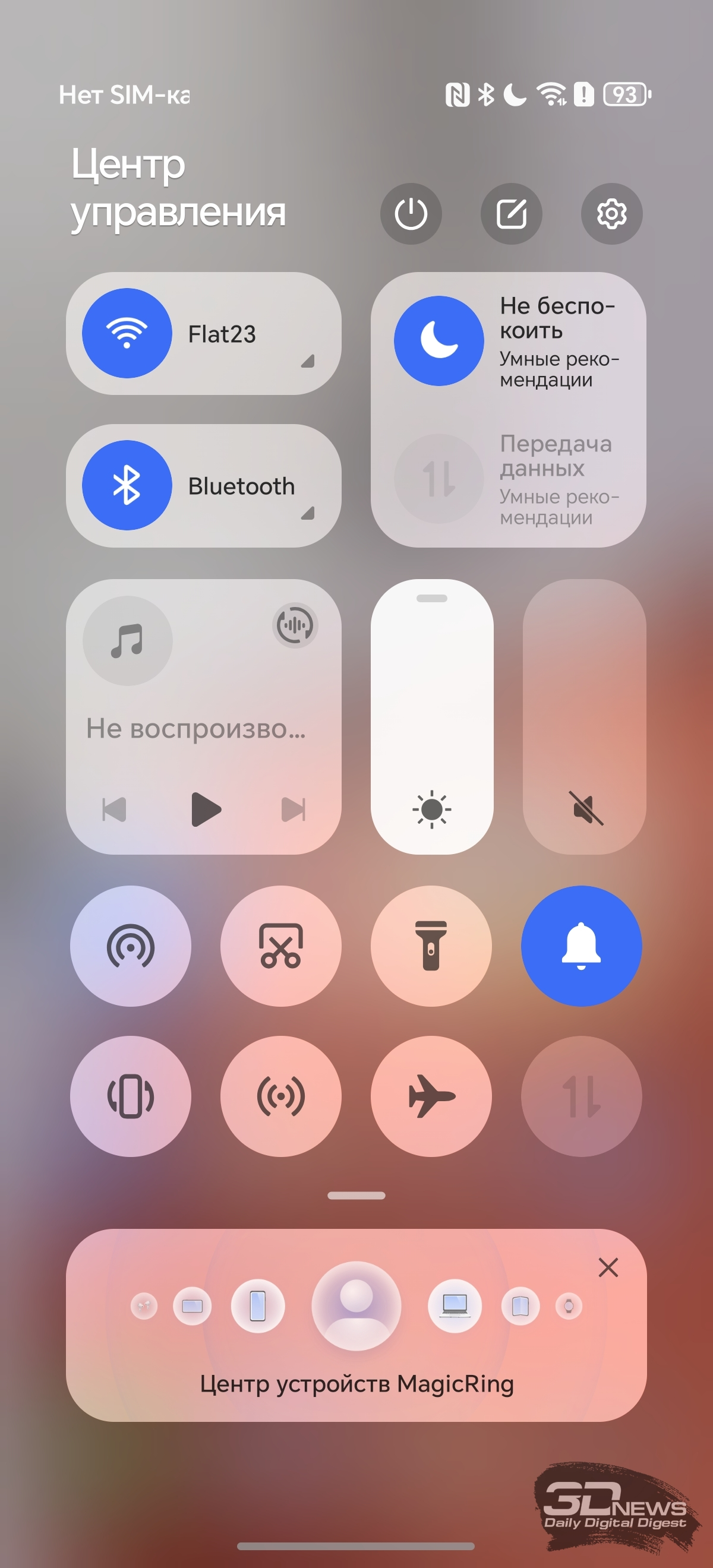This screenshot has height=1568, width=713.
Task: Edit the control center layout
Action: click(x=511, y=214)
